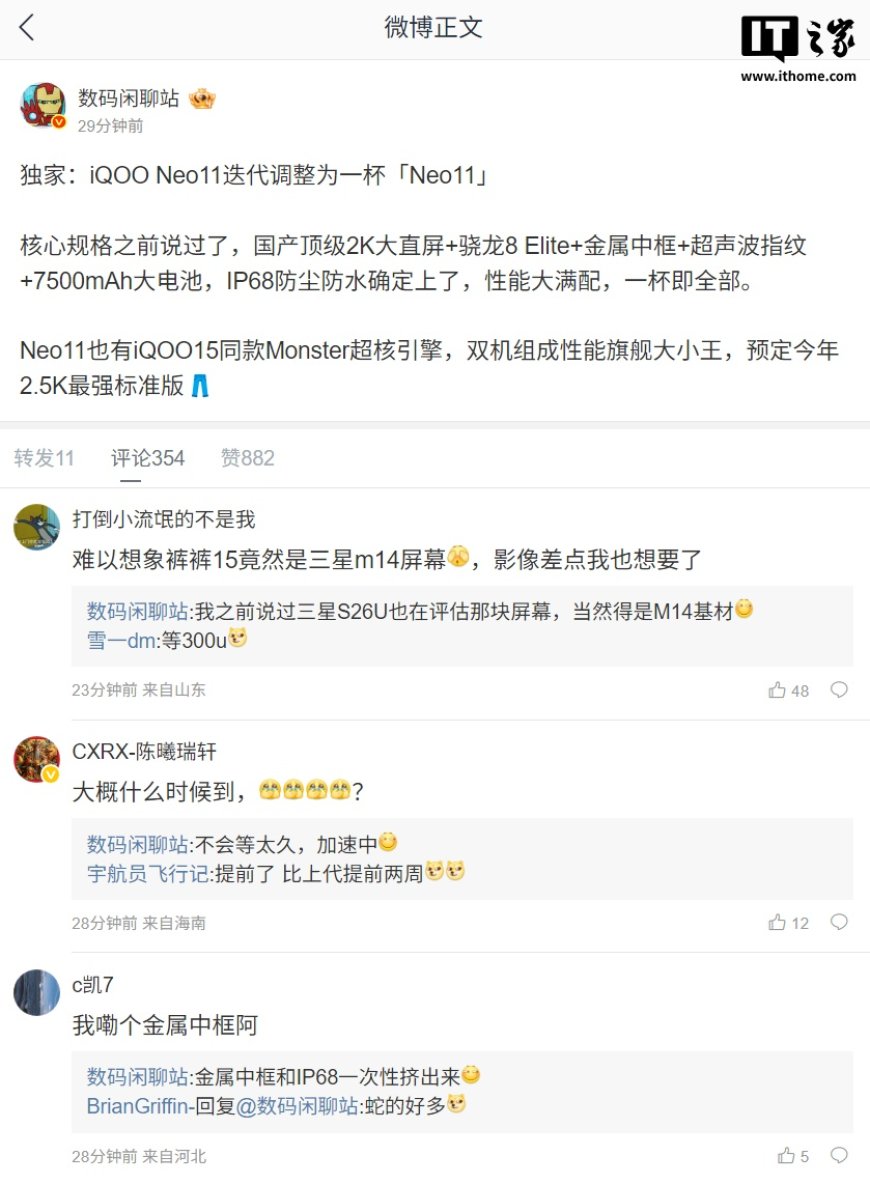Screen dimensions: 870x1184
Task: Go back from the 微博正文 page
Action: [x=27, y=28]
